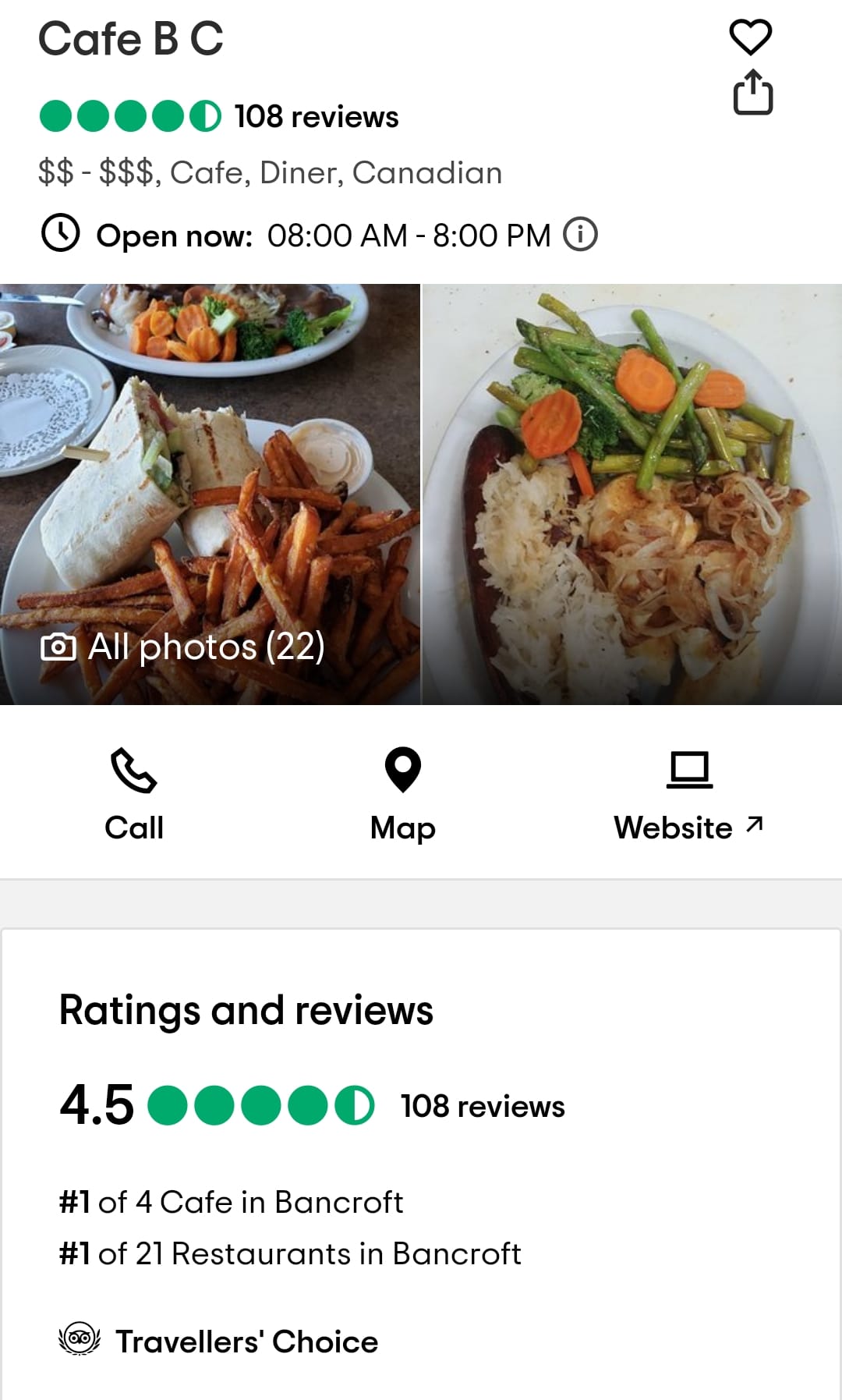Call the restaurant
Screen dimensions: 842x1400
click(x=134, y=794)
